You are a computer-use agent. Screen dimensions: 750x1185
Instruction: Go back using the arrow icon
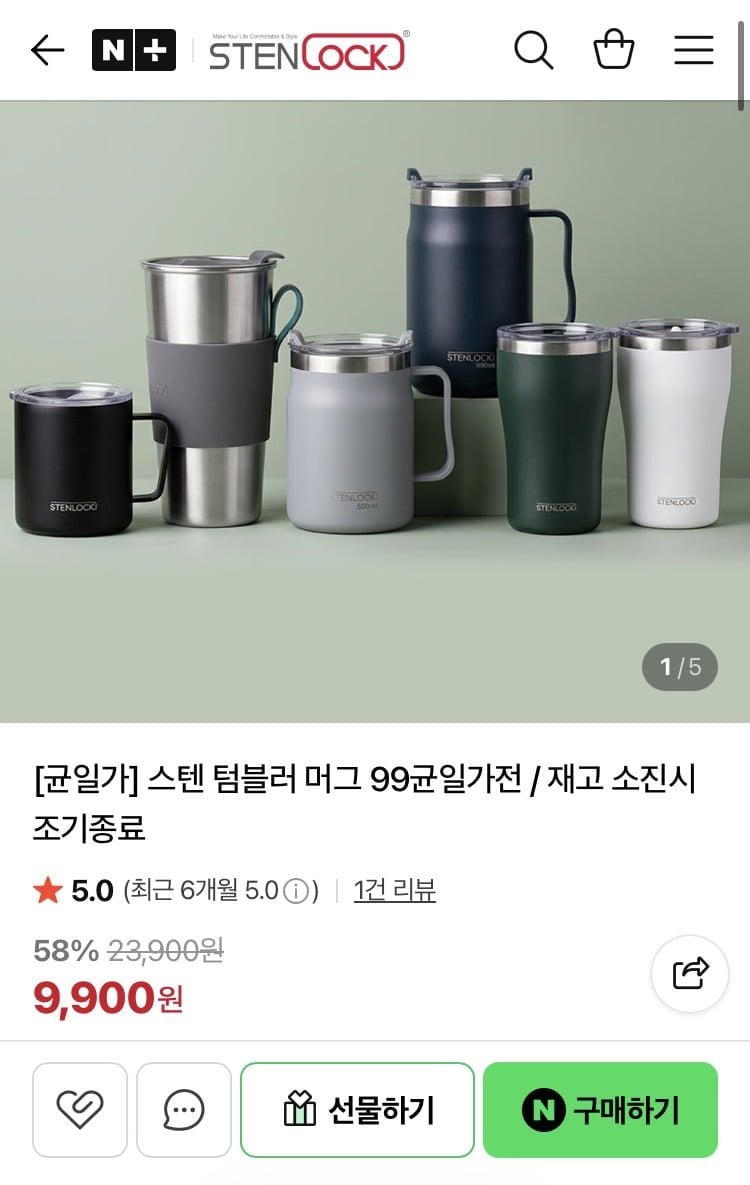point(47,50)
